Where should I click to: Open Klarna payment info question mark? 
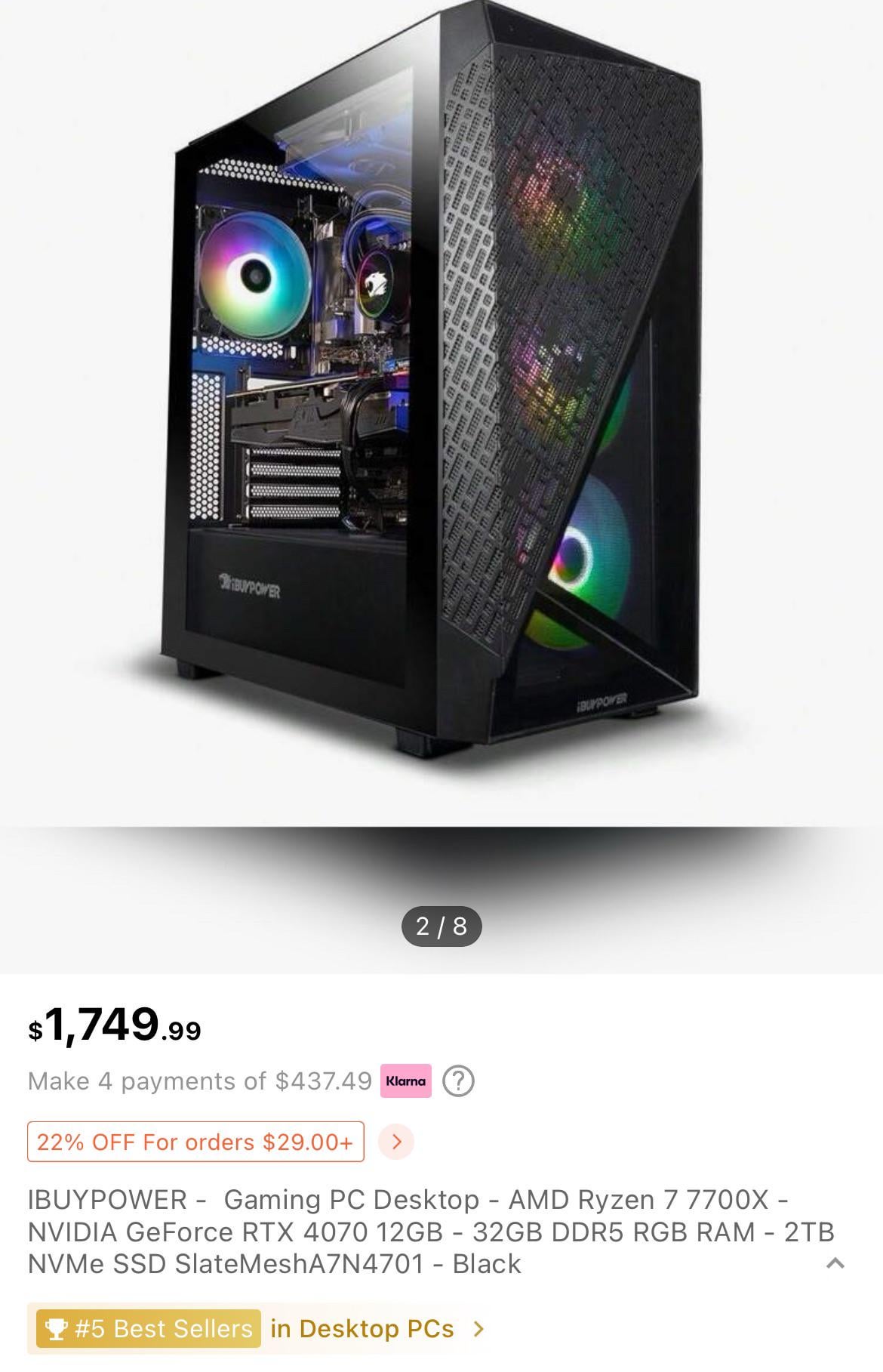tap(458, 1081)
